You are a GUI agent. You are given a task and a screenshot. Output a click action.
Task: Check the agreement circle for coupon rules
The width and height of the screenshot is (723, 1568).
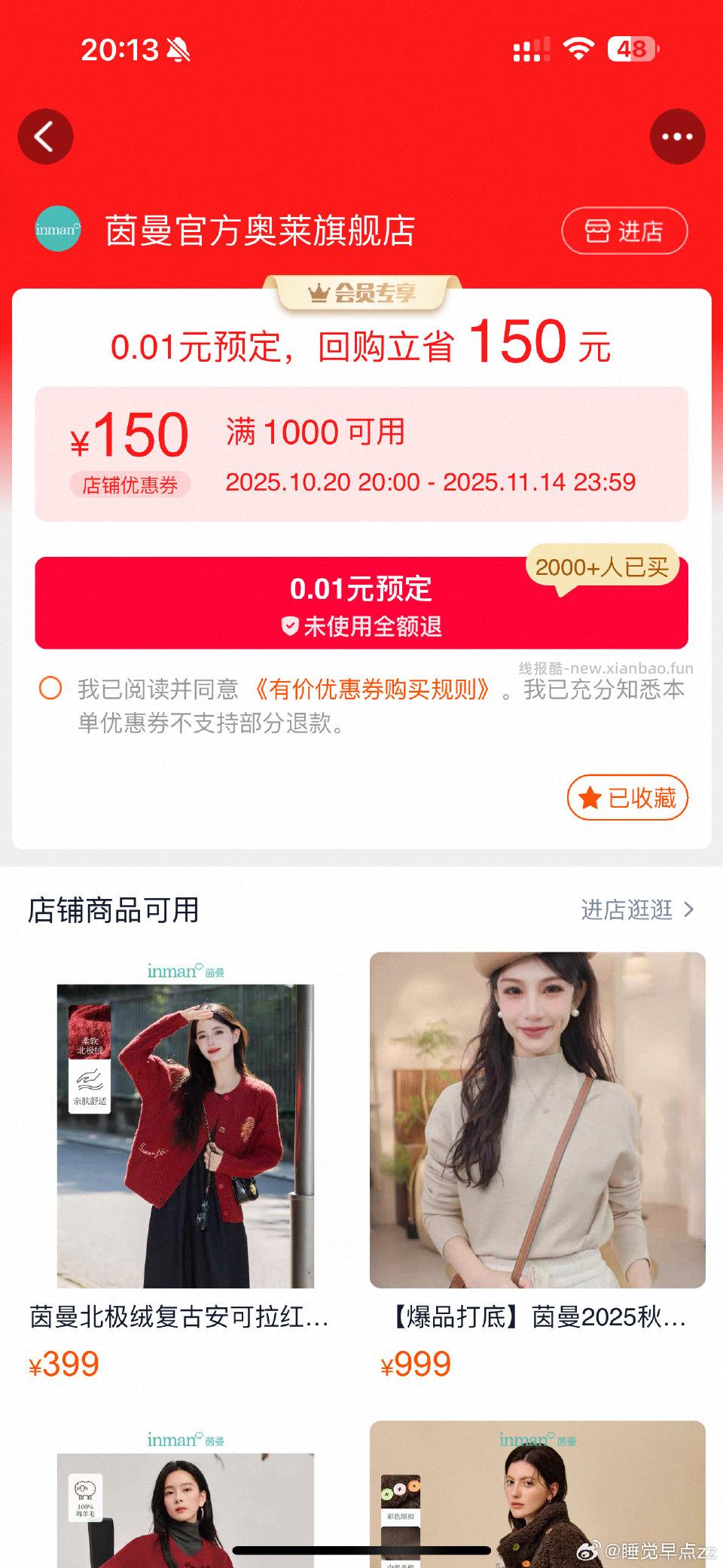(50, 688)
